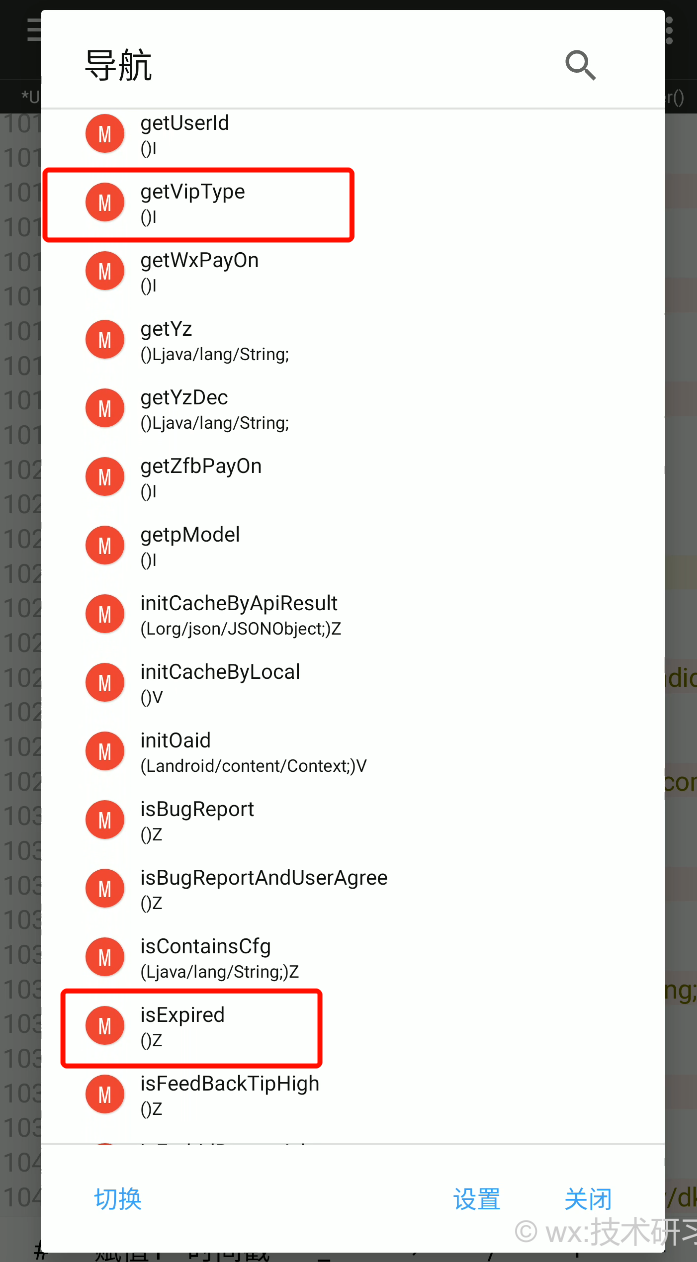Screen dimensions: 697x1262
Task: Open 设置 settings from the dialog
Action: click(477, 1199)
